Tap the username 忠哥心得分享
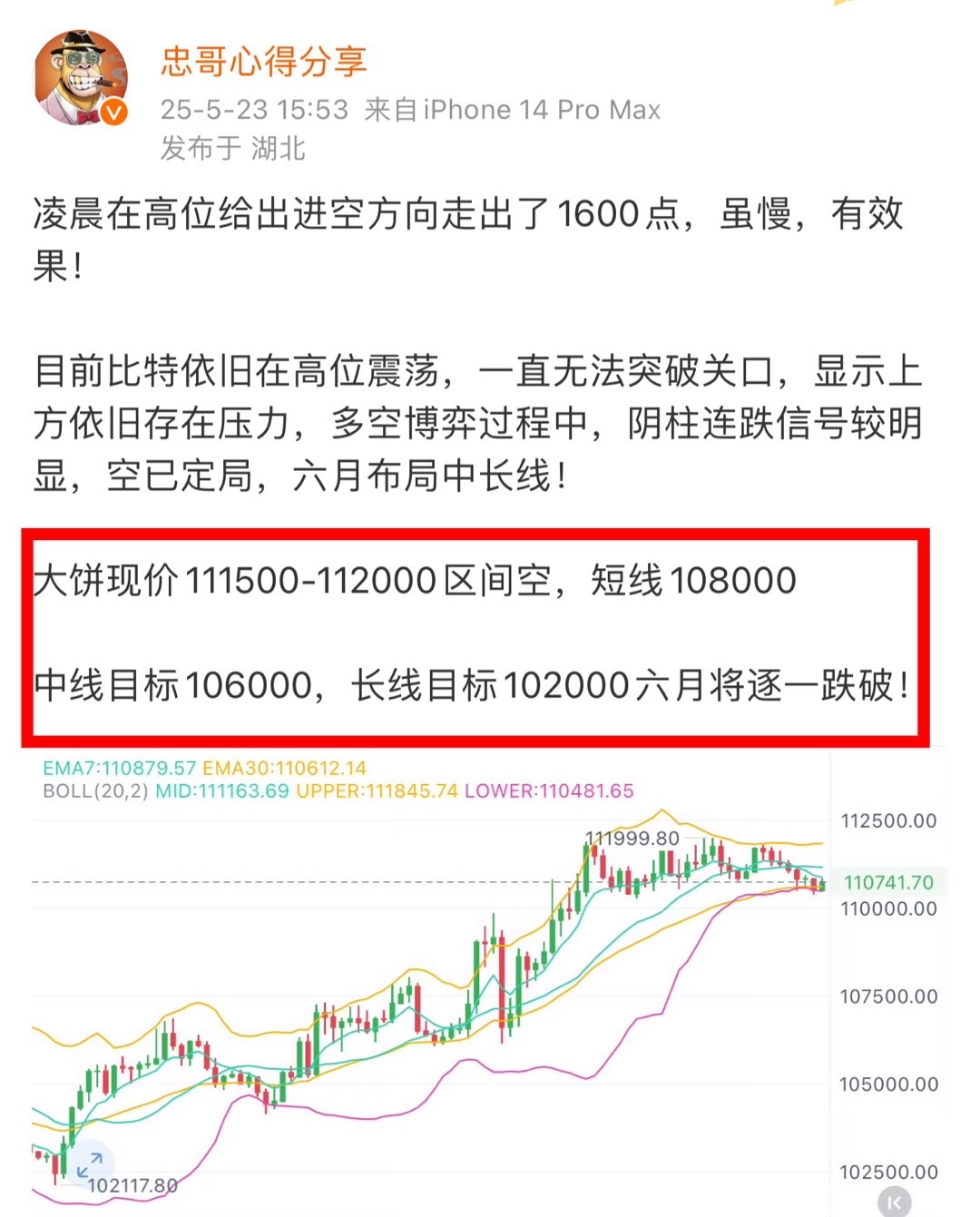980x1217 pixels. (263, 62)
